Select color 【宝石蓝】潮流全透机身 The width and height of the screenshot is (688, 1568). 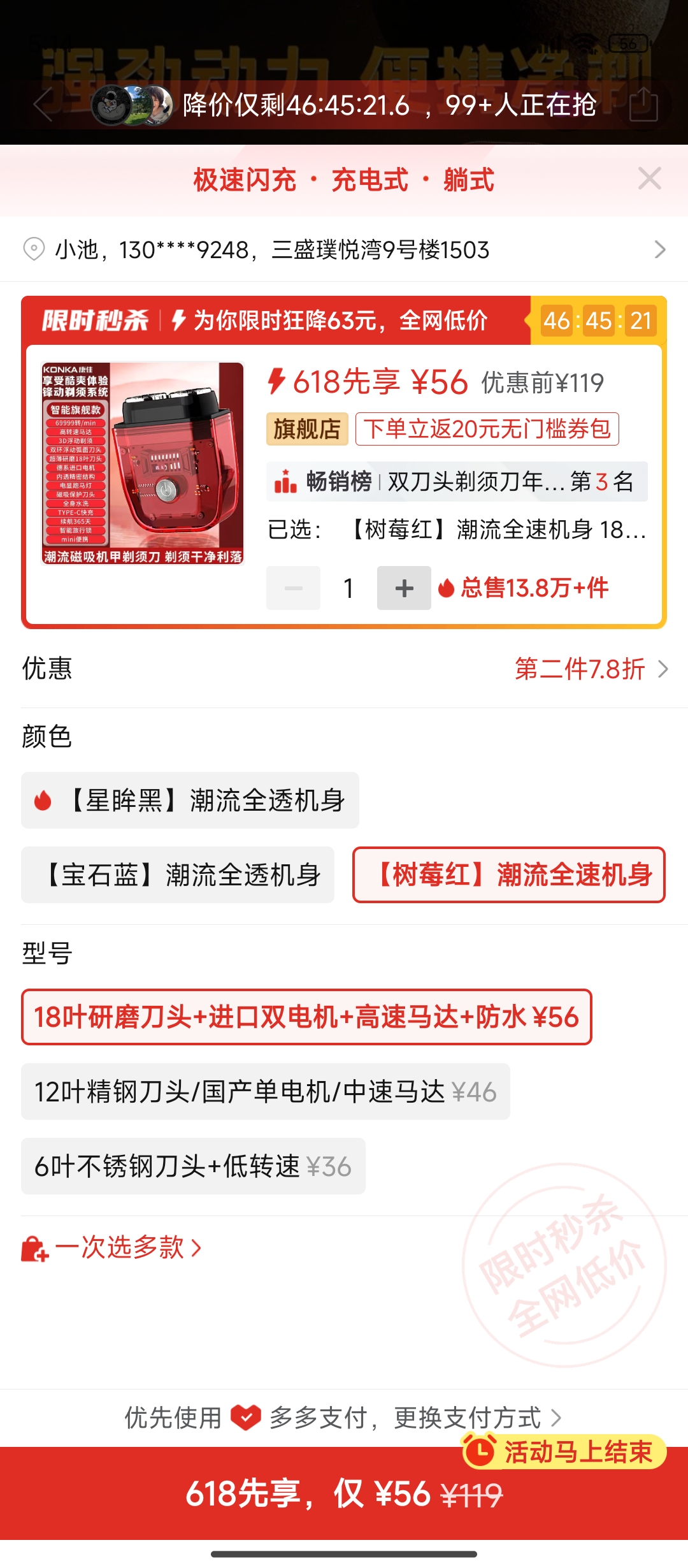(178, 875)
